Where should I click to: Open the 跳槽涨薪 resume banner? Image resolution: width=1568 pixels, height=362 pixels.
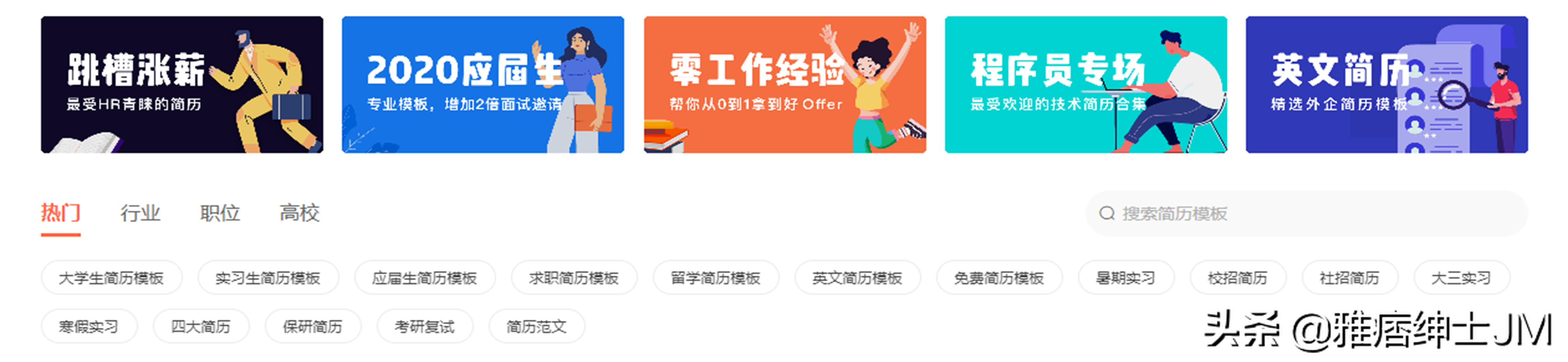coord(182,85)
